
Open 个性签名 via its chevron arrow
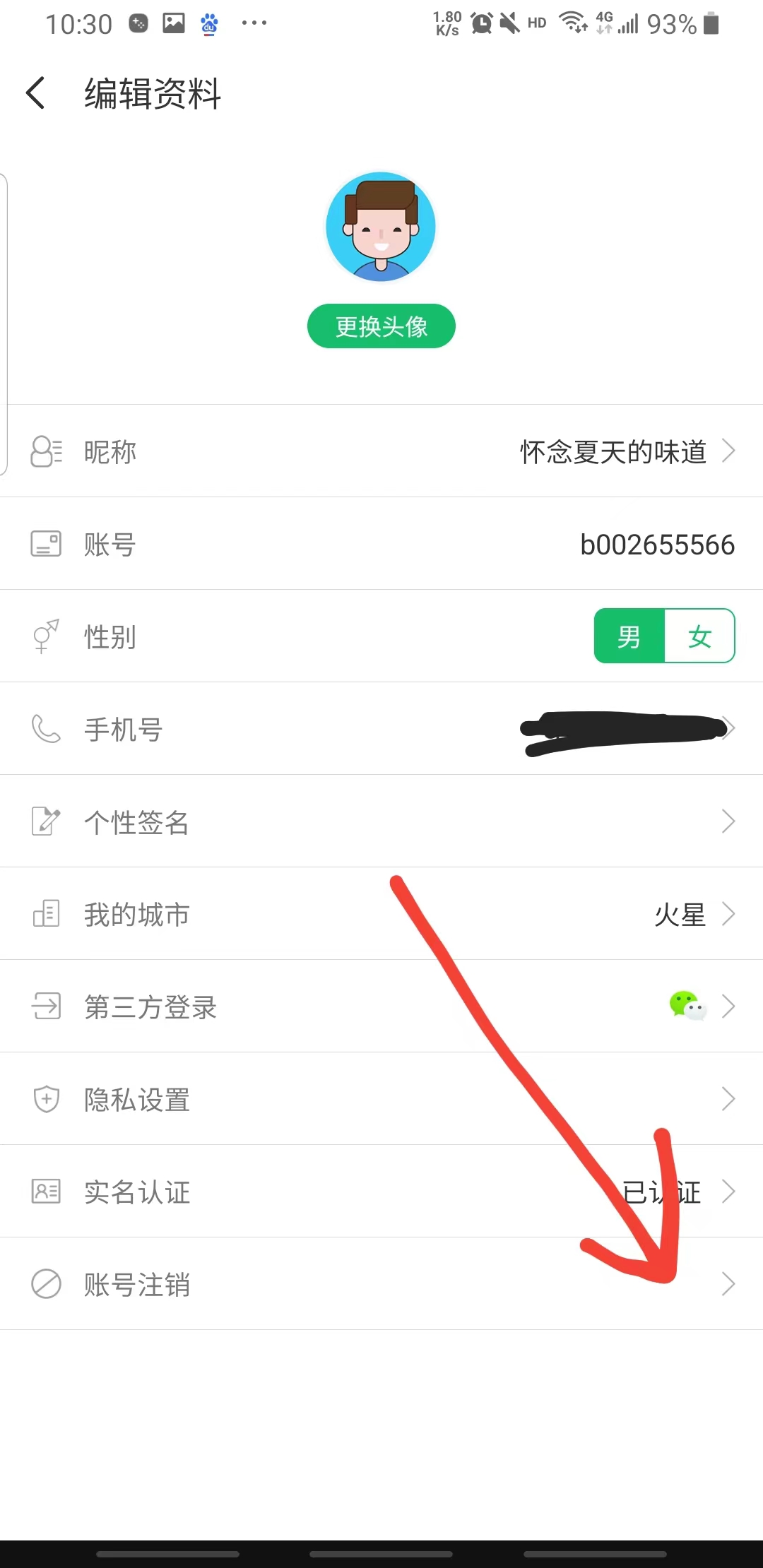tap(729, 821)
